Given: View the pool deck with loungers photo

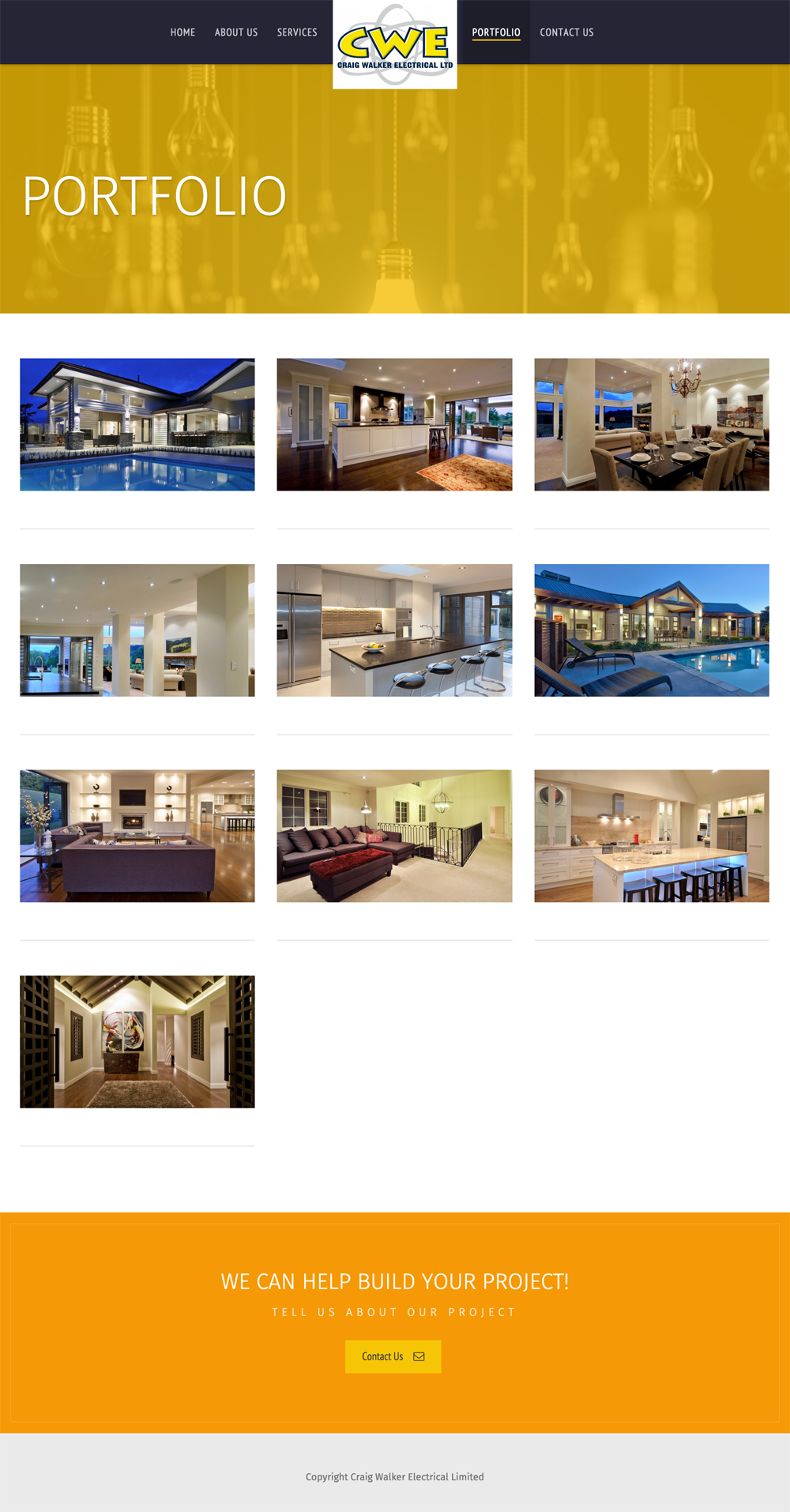Looking at the screenshot, I should 652,630.
